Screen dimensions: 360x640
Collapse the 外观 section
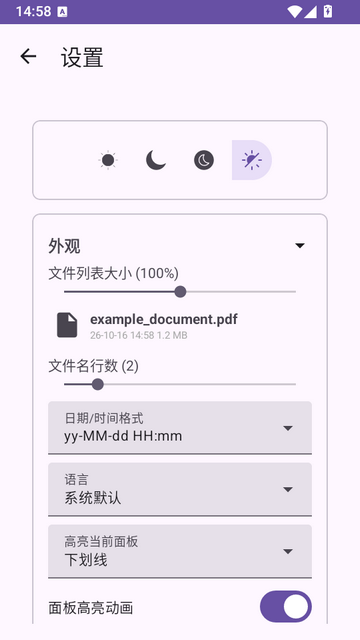coord(300,245)
